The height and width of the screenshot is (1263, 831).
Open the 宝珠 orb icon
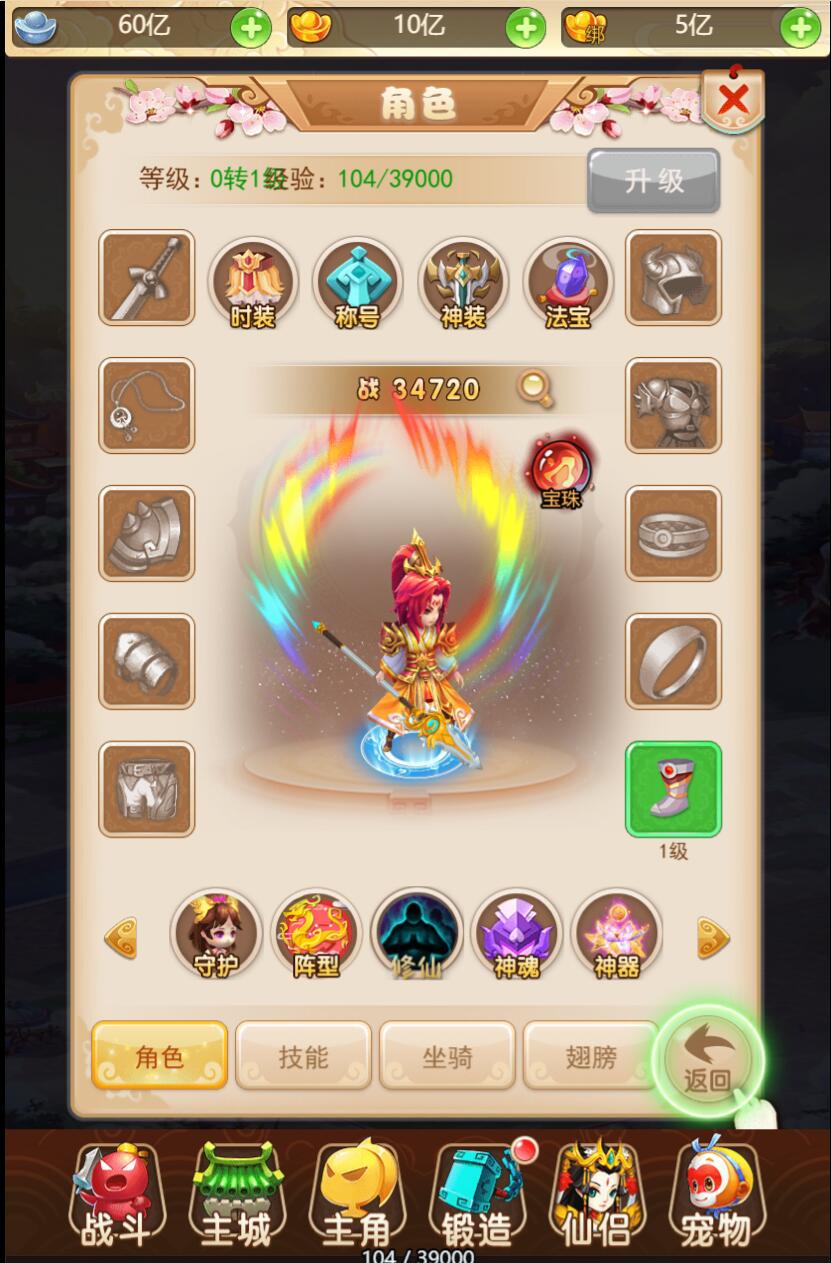point(561,472)
